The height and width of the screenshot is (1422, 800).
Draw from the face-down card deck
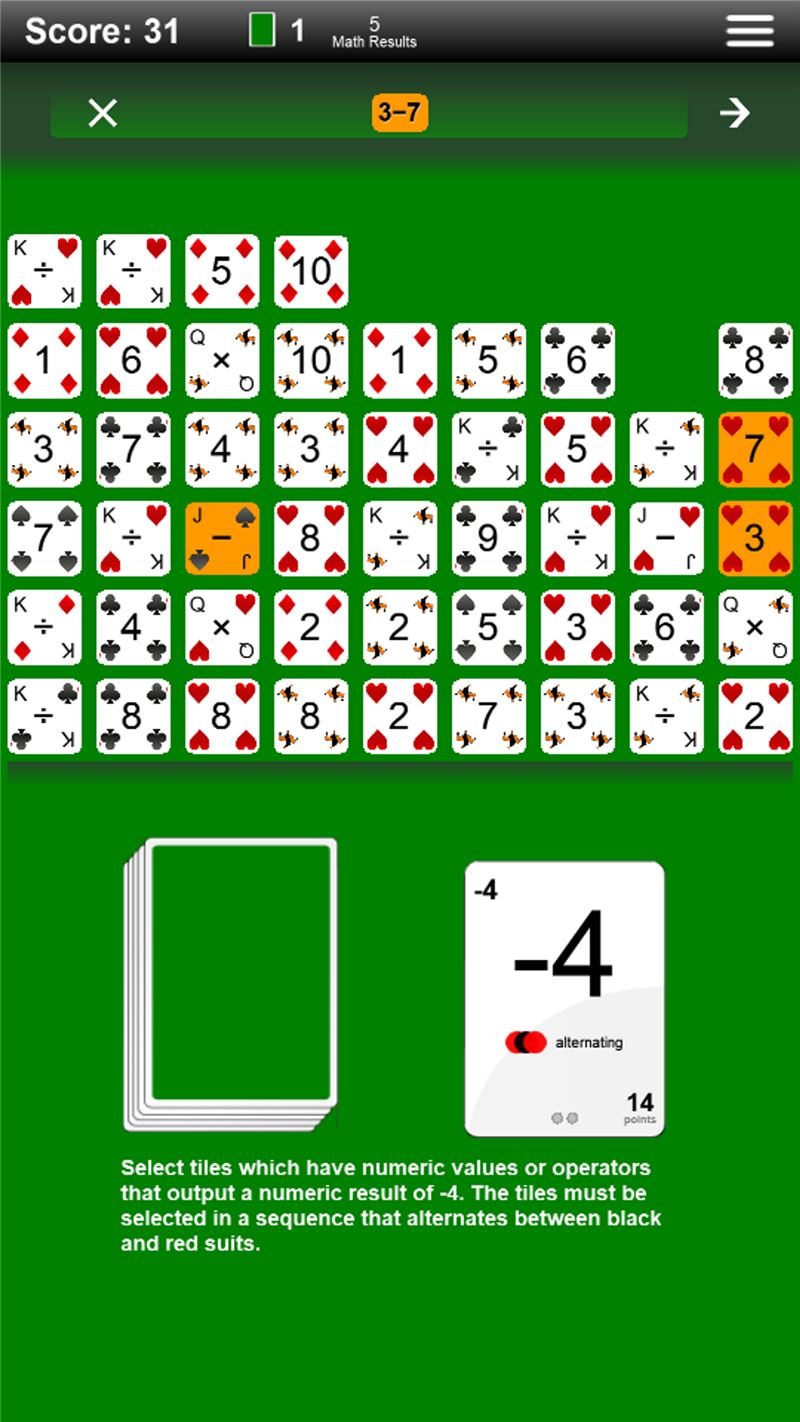231,984
